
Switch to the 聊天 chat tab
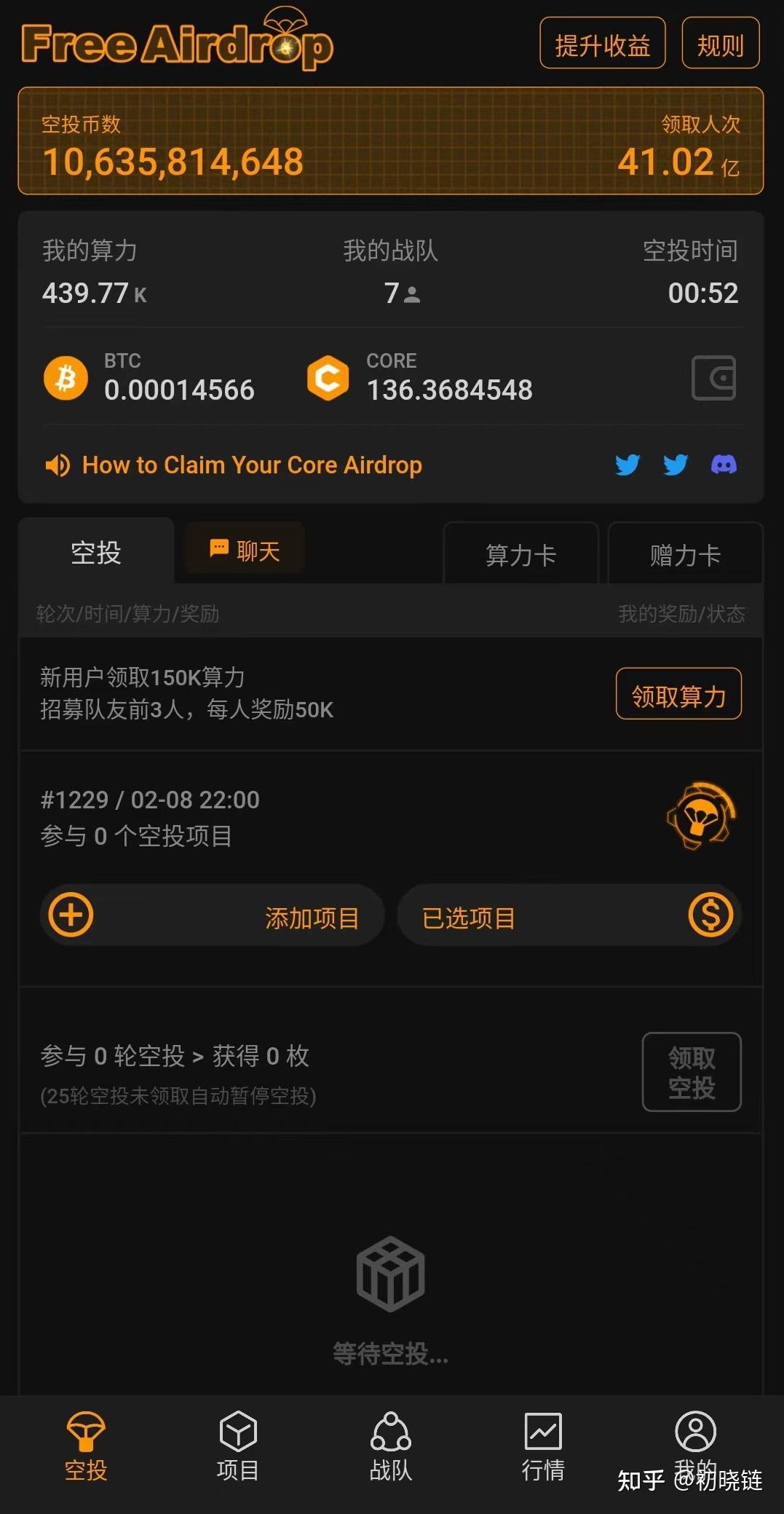click(x=245, y=551)
